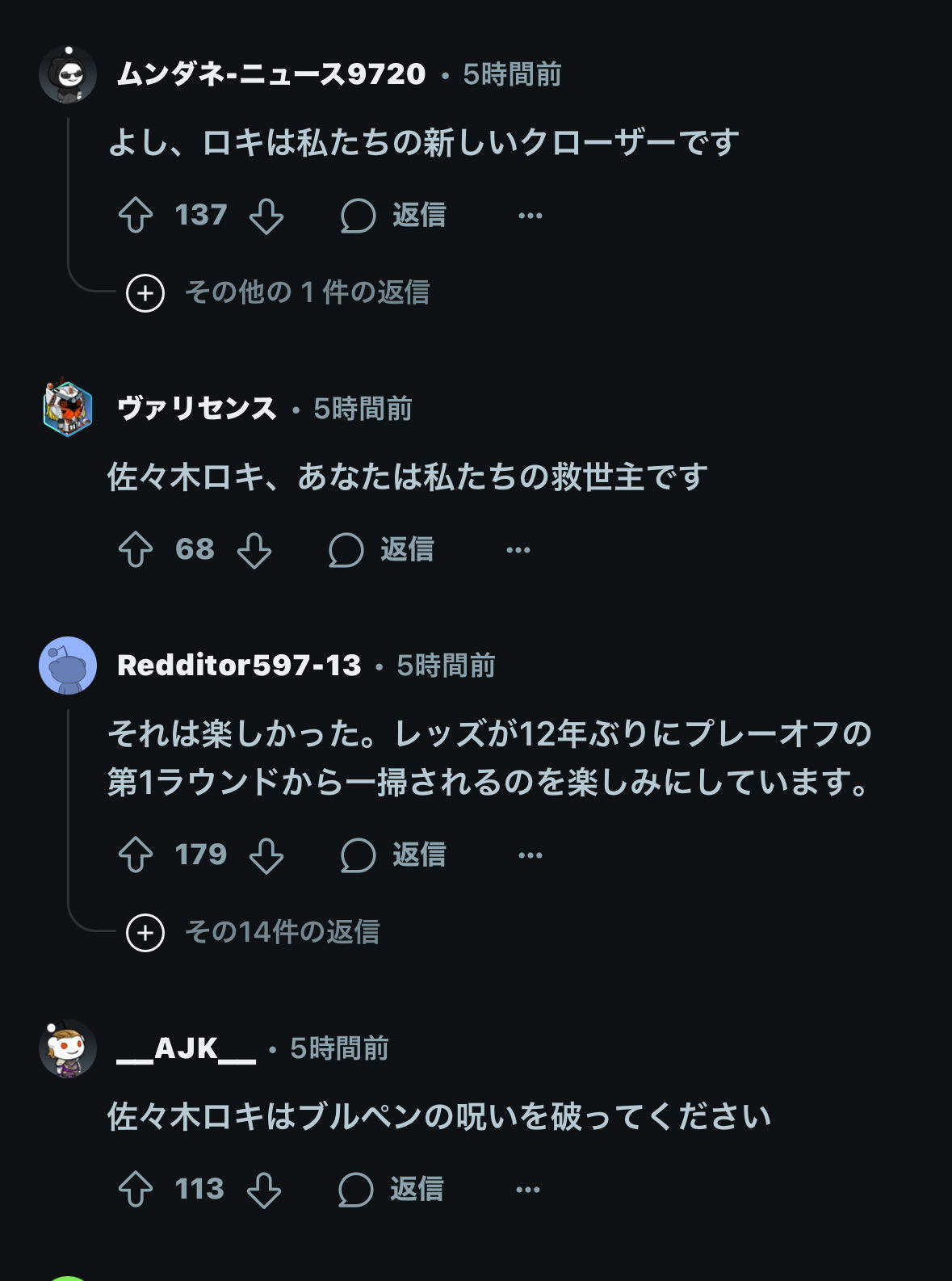Reply to Redditor597-13's comment
The height and width of the screenshot is (1281, 952).
[394, 855]
